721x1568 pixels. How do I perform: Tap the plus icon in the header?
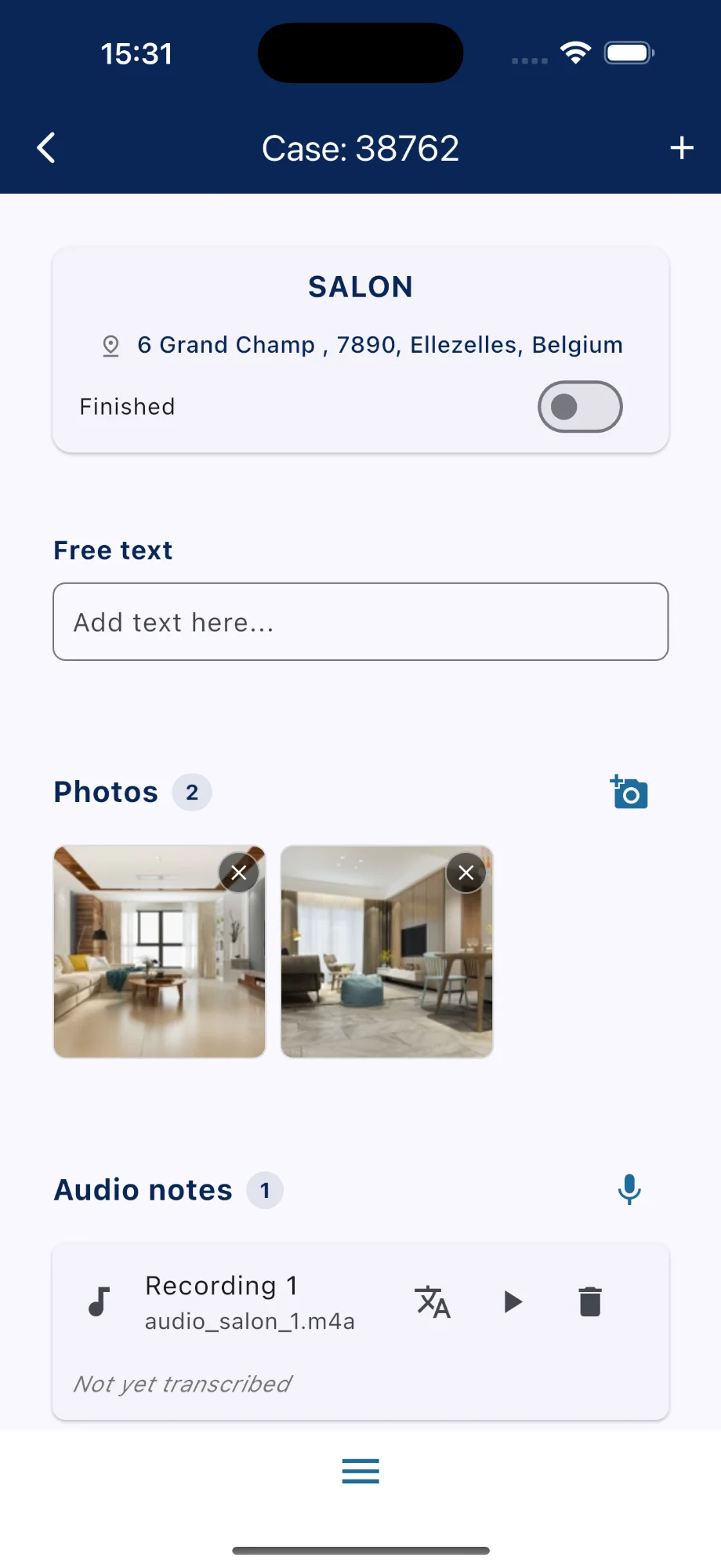(x=681, y=147)
